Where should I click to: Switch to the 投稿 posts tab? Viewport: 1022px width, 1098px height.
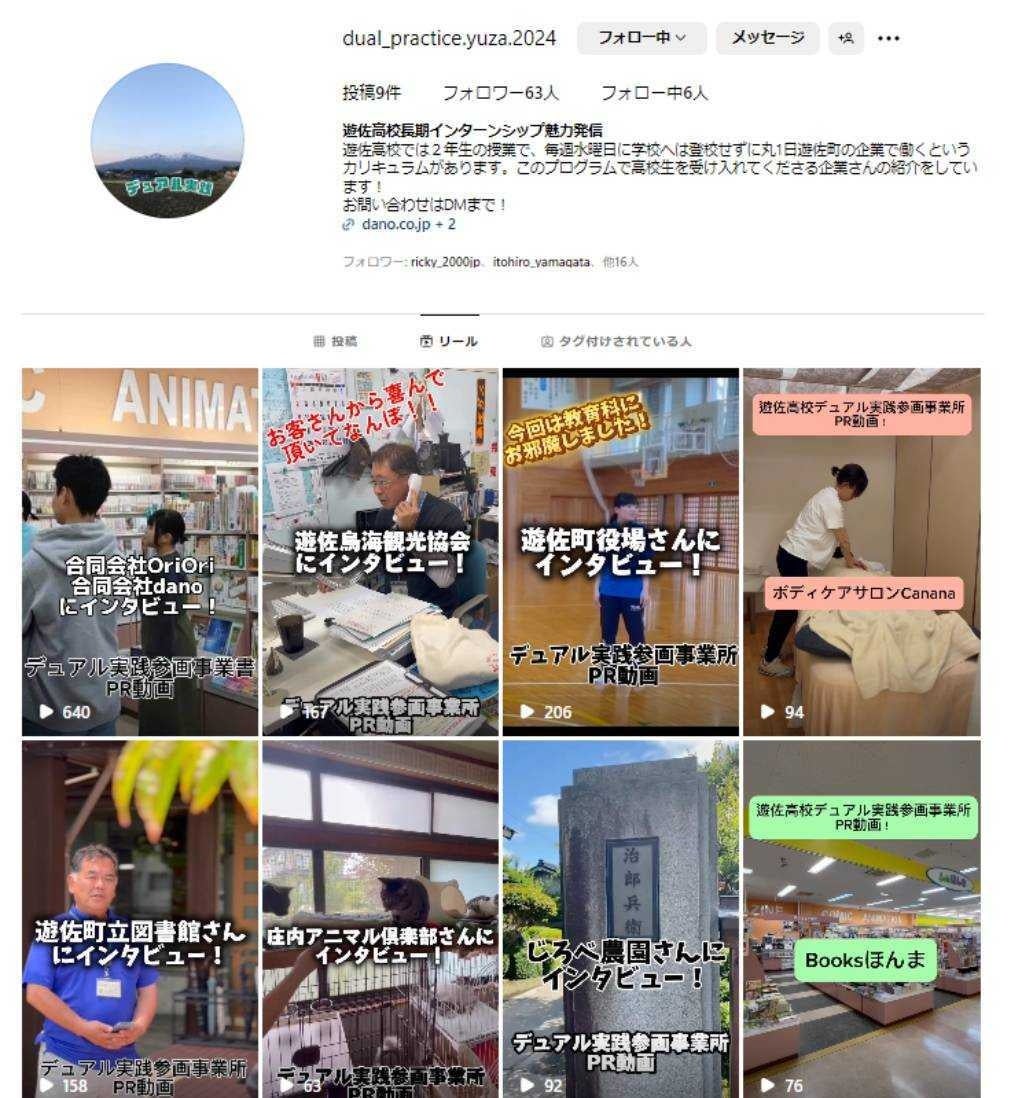(335, 341)
